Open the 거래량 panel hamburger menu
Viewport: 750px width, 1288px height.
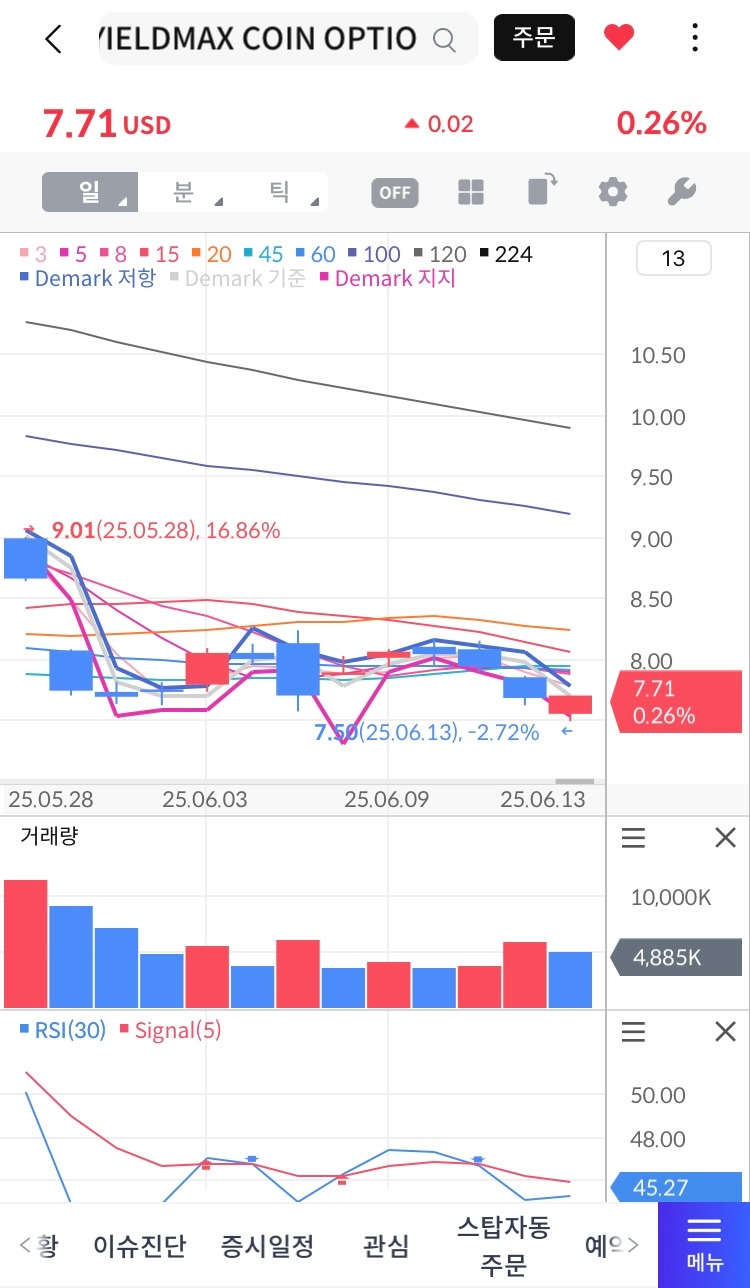[633, 838]
